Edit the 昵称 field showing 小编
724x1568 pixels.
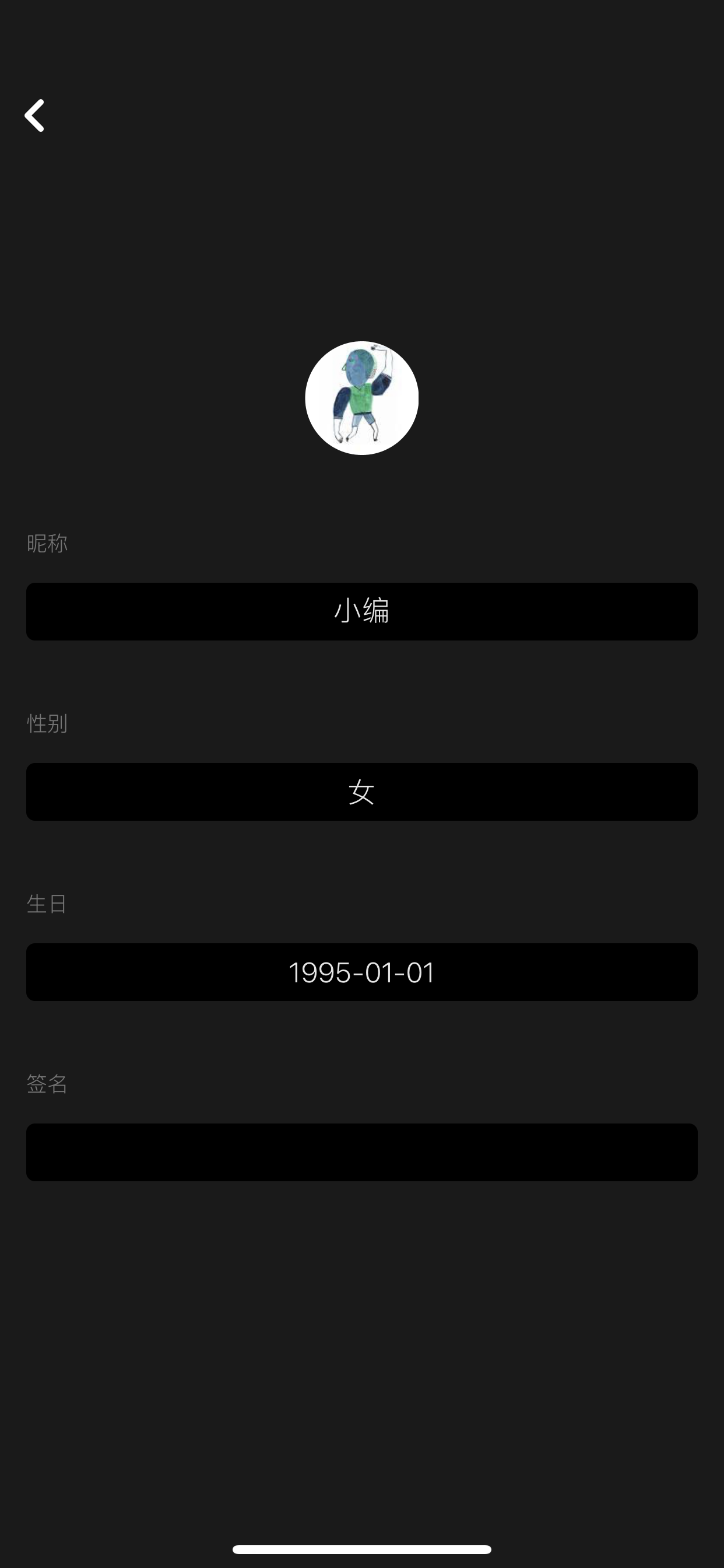click(361, 611)
